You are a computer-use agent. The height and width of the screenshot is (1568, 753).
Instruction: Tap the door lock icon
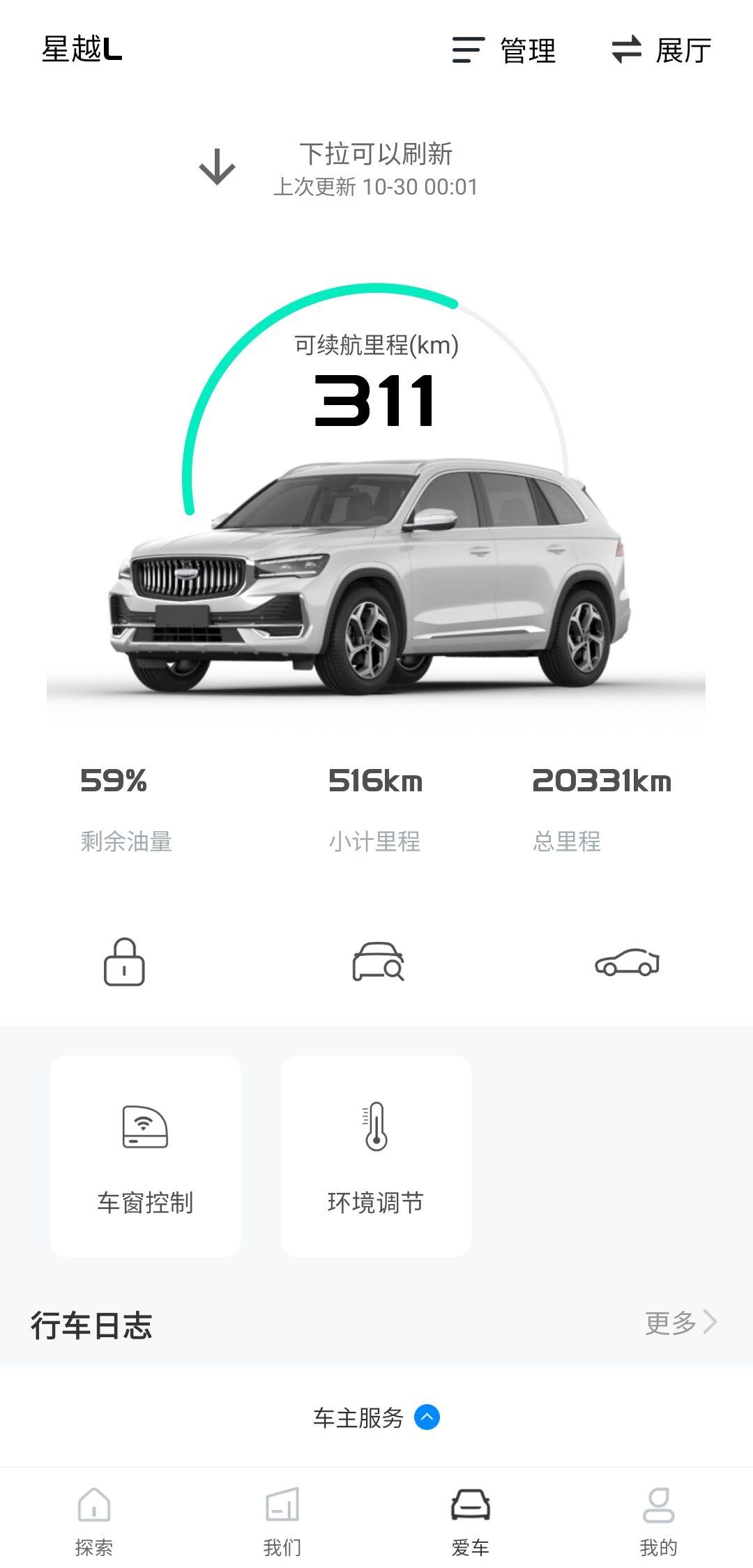point(124,962)
